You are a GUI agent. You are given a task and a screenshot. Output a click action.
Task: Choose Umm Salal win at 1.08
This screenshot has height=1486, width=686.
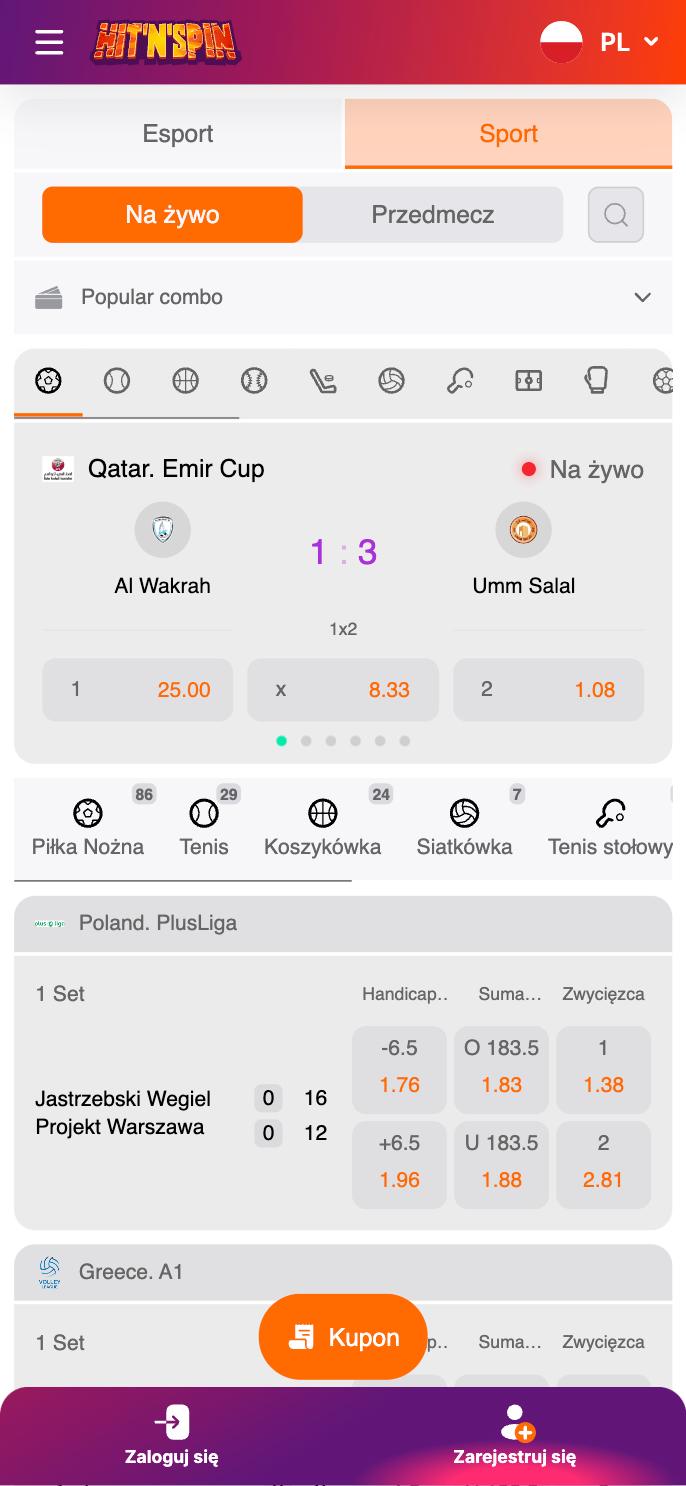(x=548, y=689)
